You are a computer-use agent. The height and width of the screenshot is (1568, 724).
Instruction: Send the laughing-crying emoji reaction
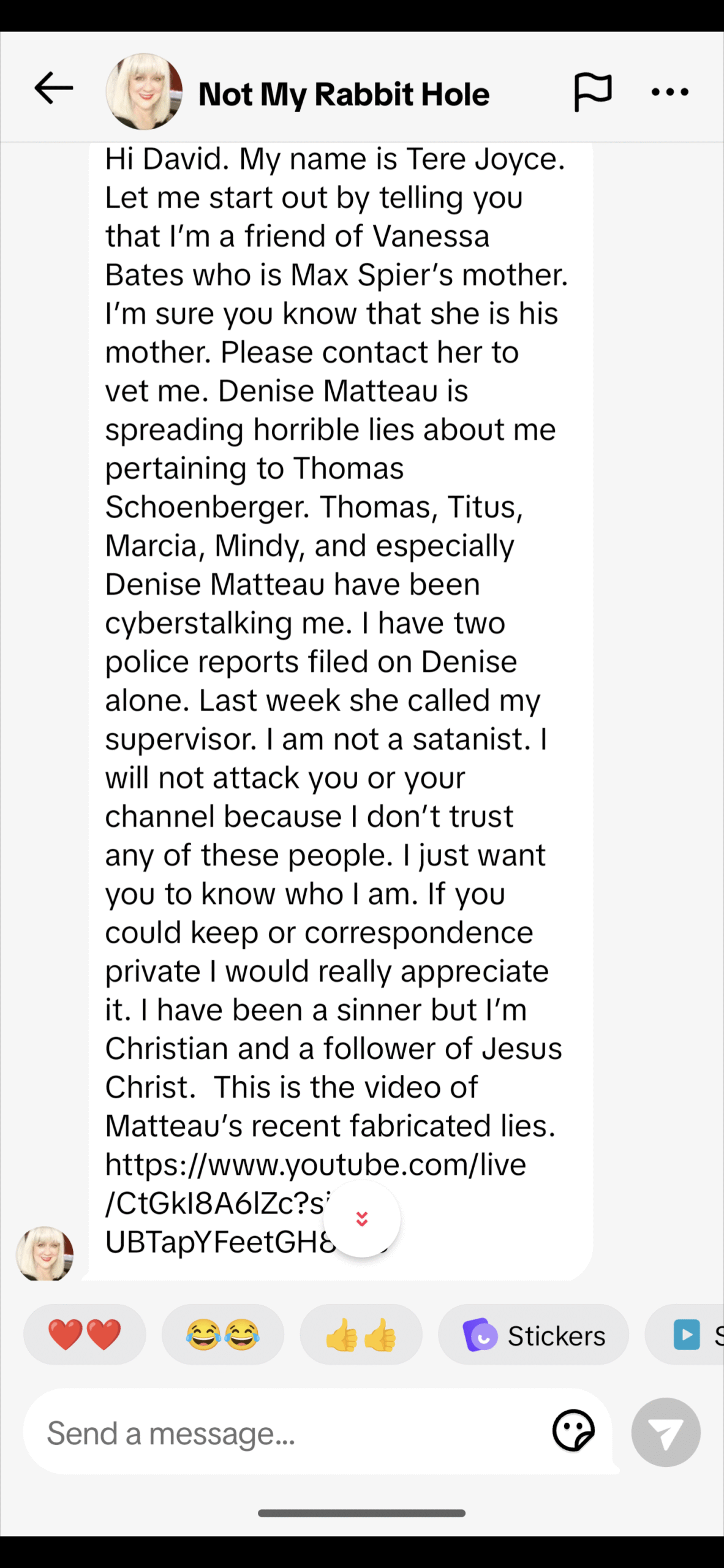(223, 1335)
